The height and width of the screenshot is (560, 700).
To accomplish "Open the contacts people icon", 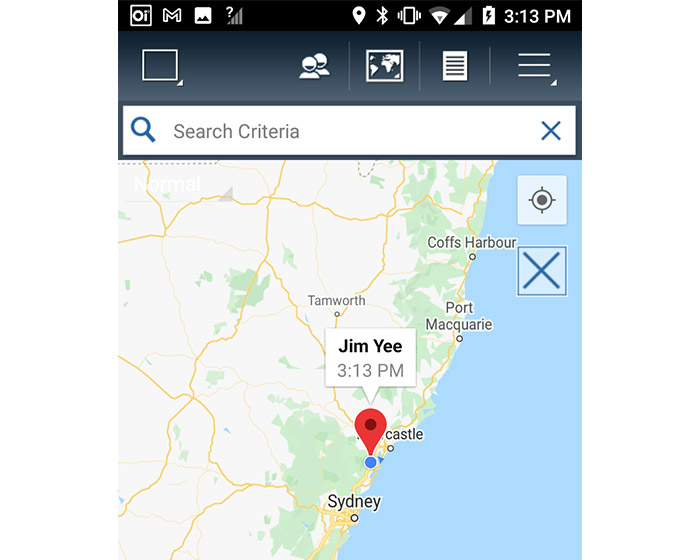I will click(x=315, y=67).
